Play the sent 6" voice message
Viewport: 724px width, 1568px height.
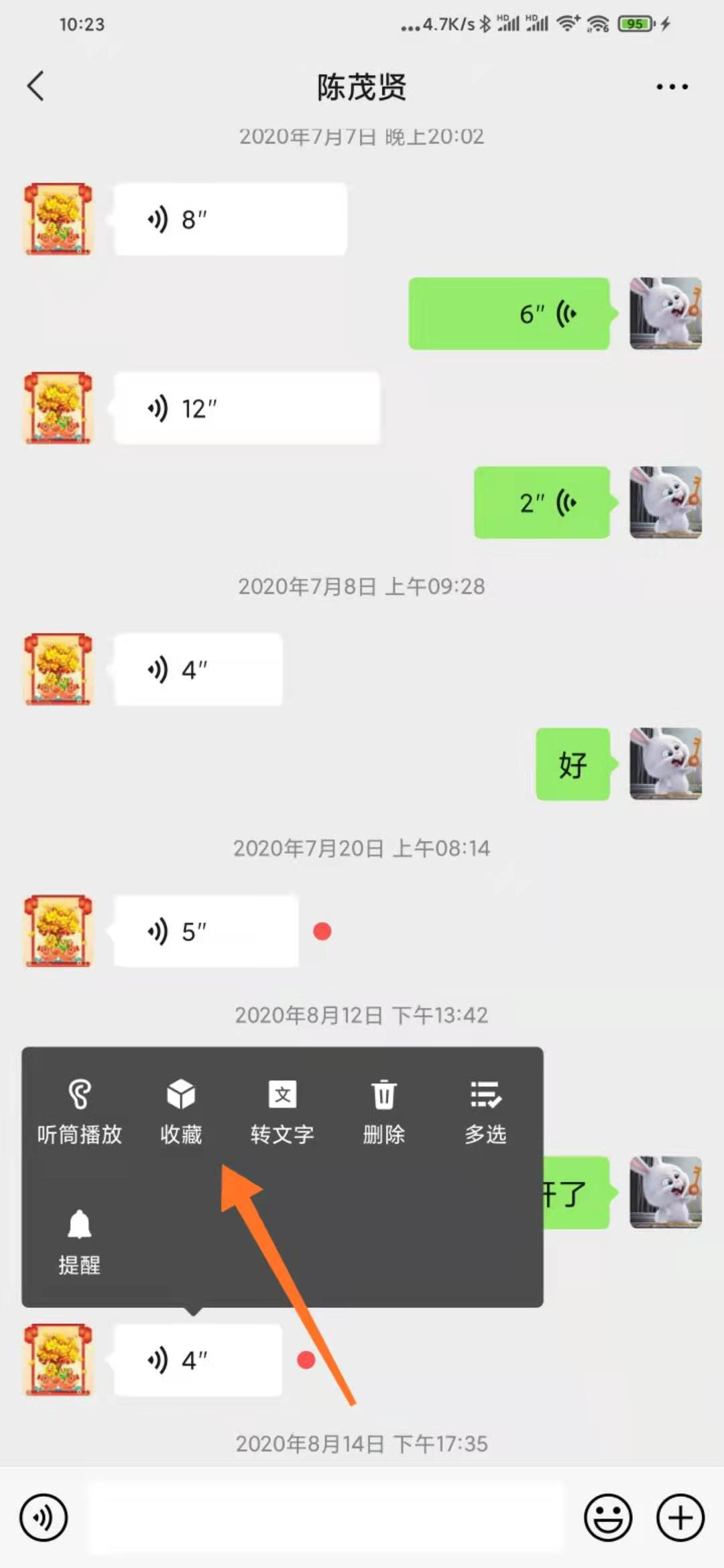point(509,314)
